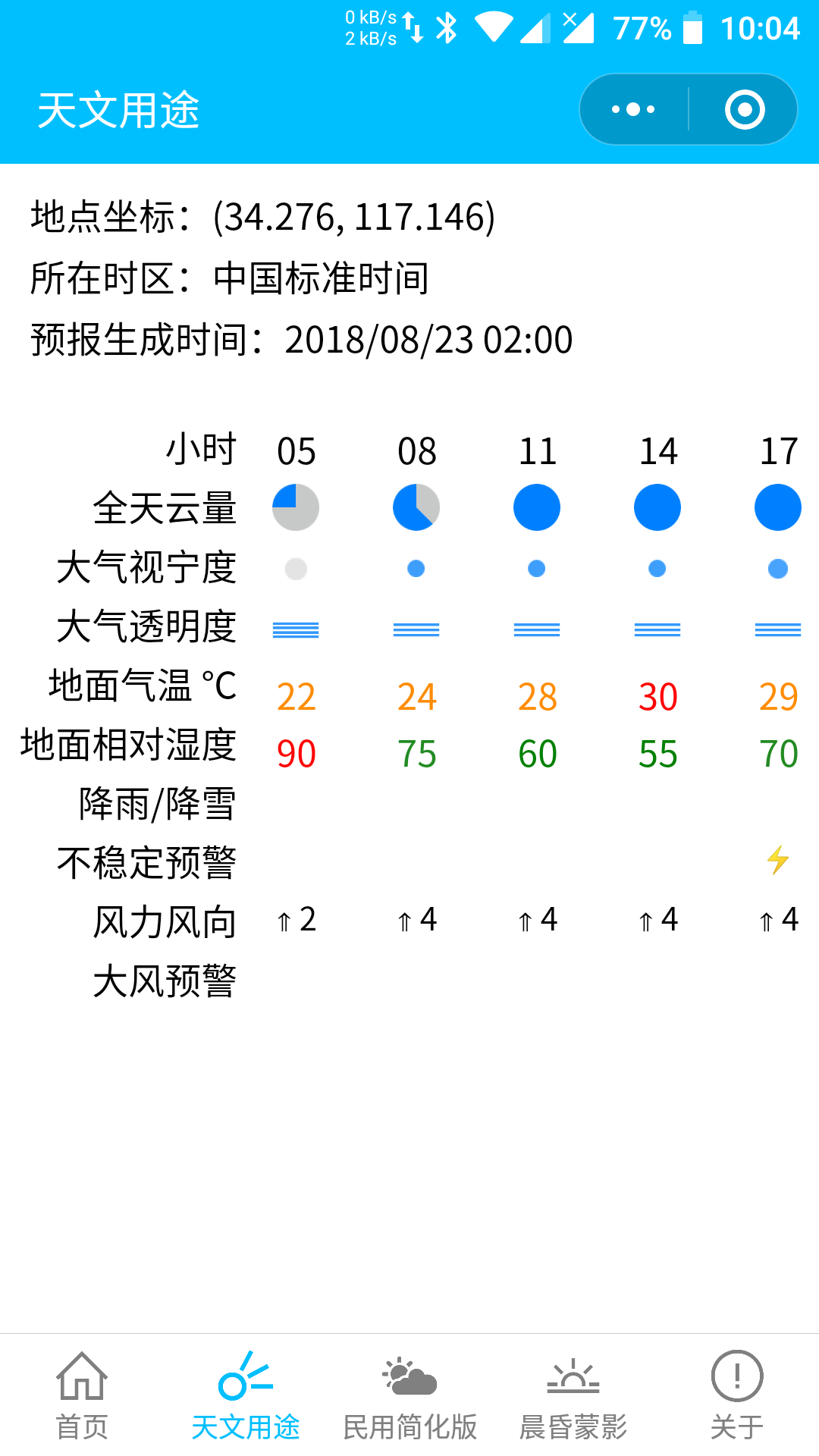Close the mini program via circle button
819x1456 pixels.
pyautogui.click(x=744, y=109)
